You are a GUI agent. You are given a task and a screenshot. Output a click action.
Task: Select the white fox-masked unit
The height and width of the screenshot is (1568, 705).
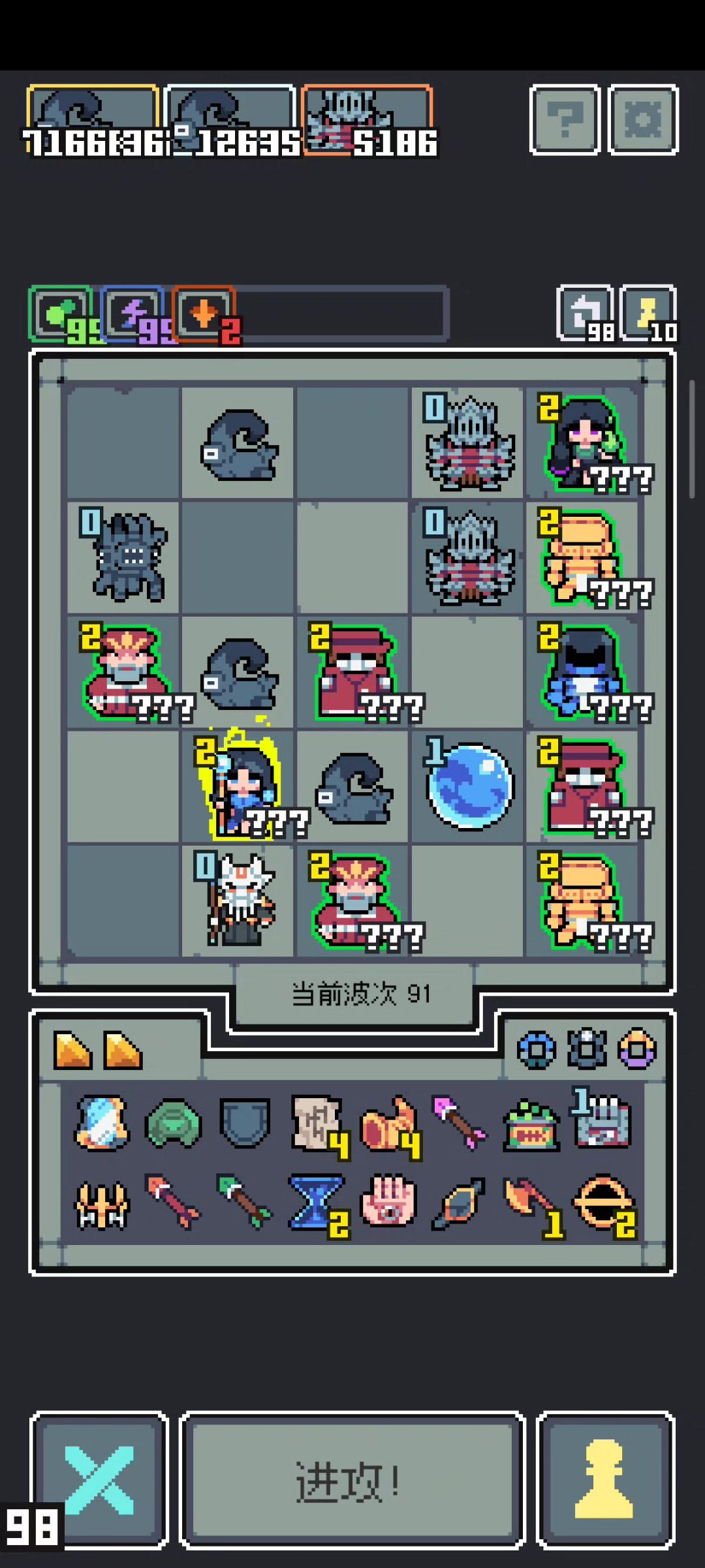point(238,900)
